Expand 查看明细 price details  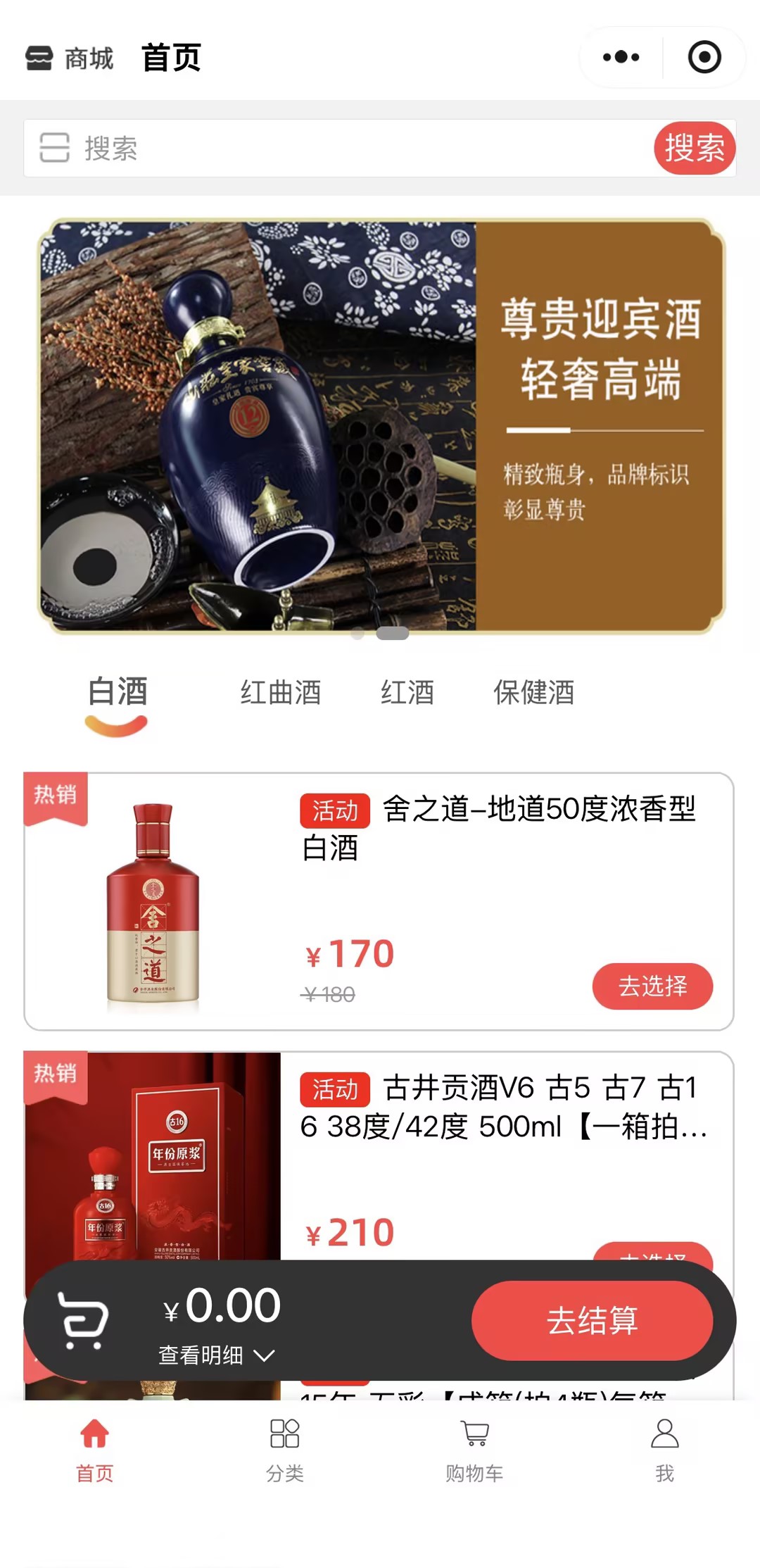215,1355
